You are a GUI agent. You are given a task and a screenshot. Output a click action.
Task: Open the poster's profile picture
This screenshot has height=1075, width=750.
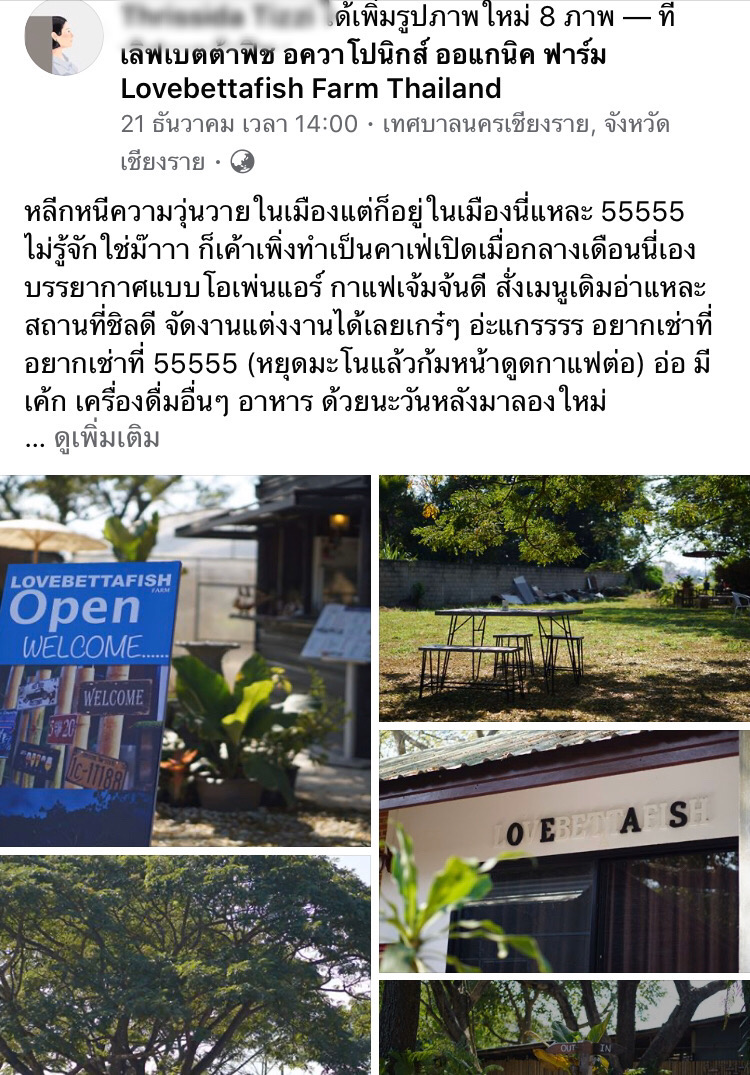(x=63, y=38)
